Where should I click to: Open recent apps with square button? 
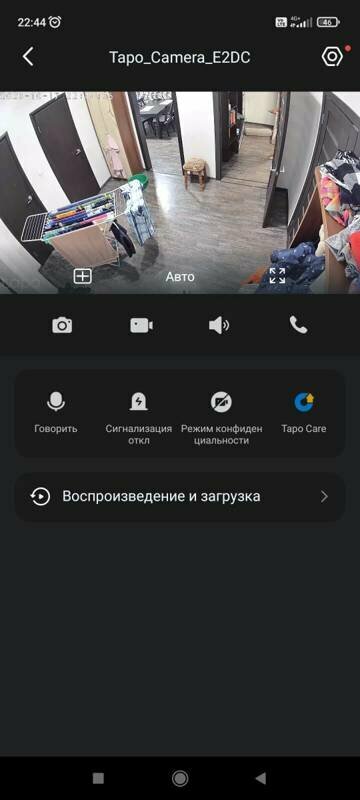[98, 778]
